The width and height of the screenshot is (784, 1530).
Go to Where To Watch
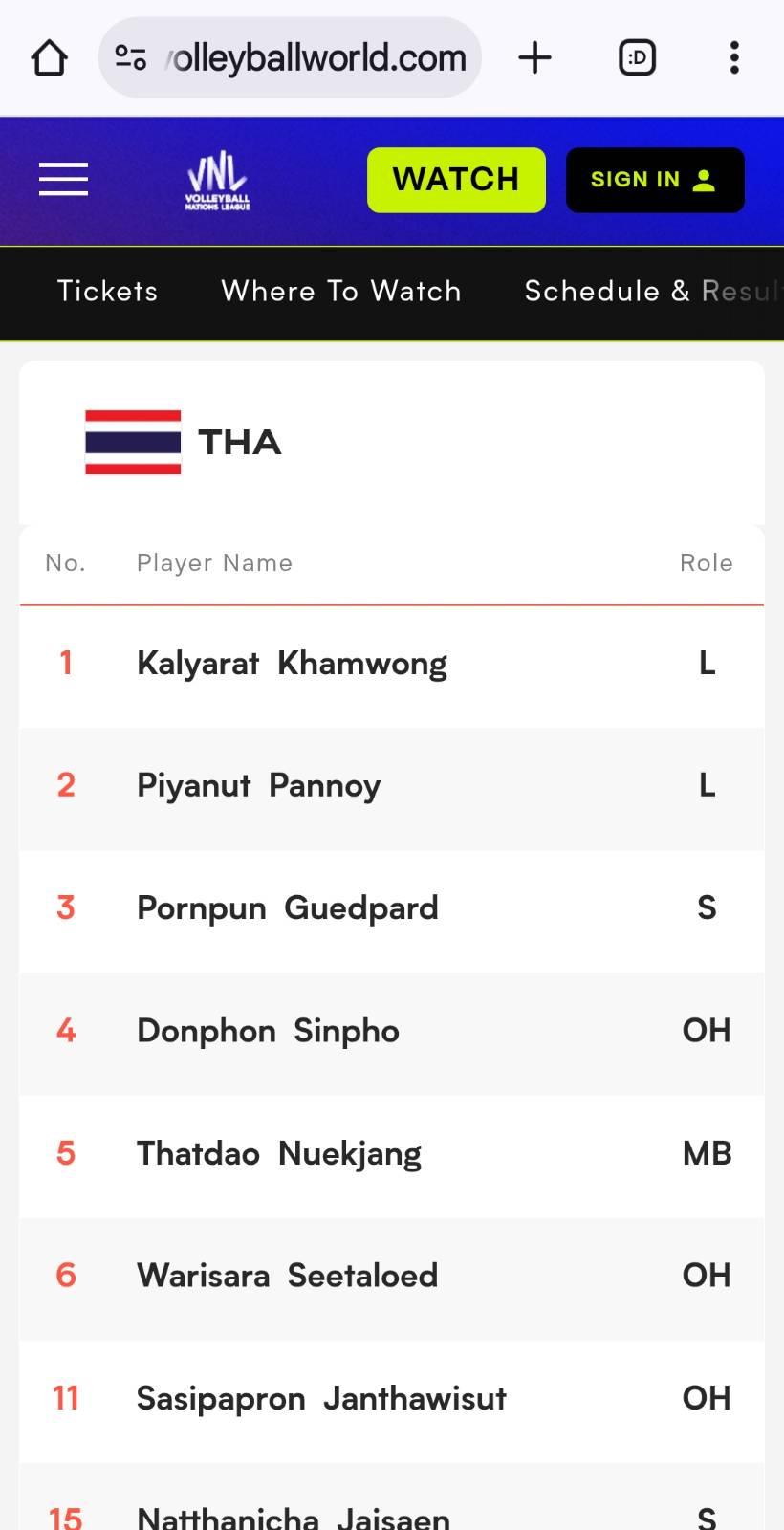coord(341,292)
